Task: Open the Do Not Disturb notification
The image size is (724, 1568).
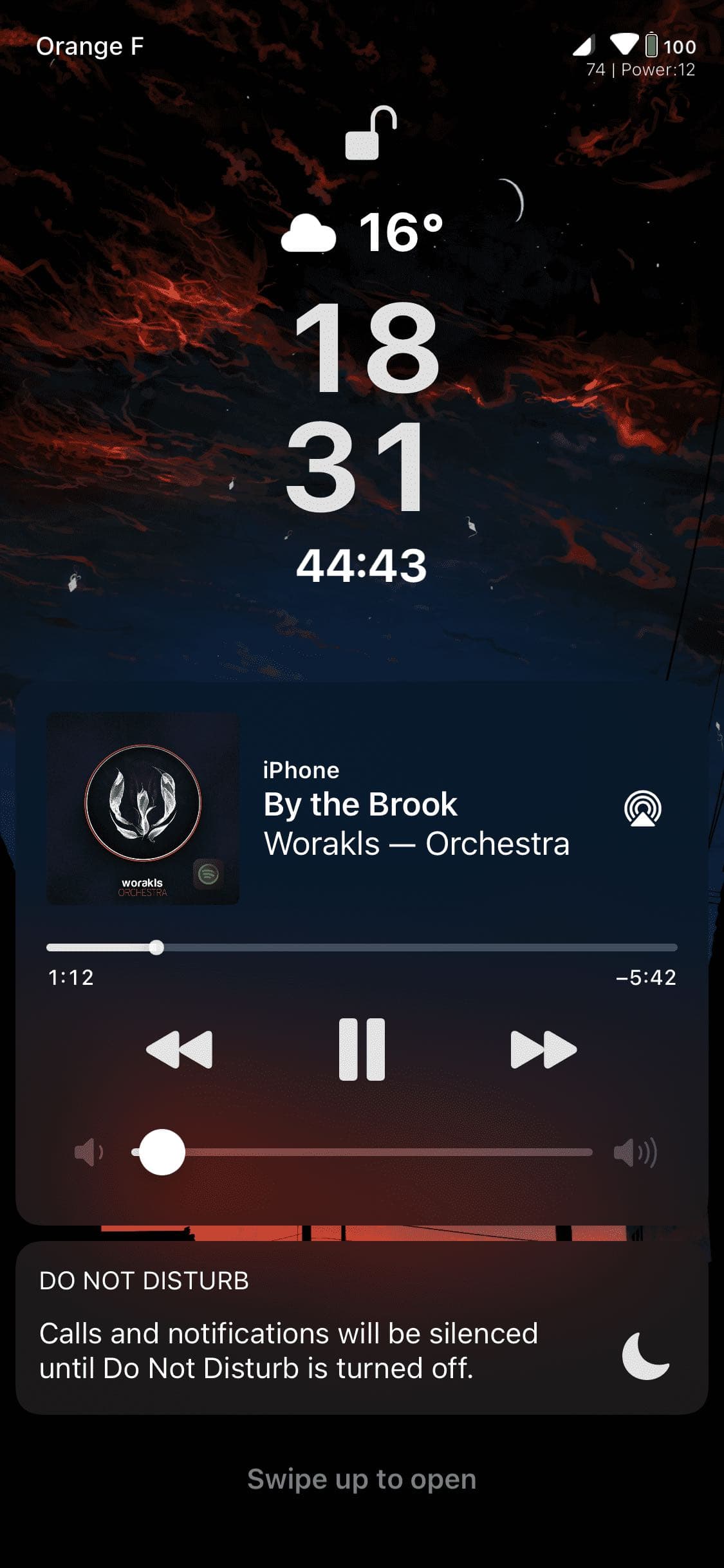Action: 362,1327
